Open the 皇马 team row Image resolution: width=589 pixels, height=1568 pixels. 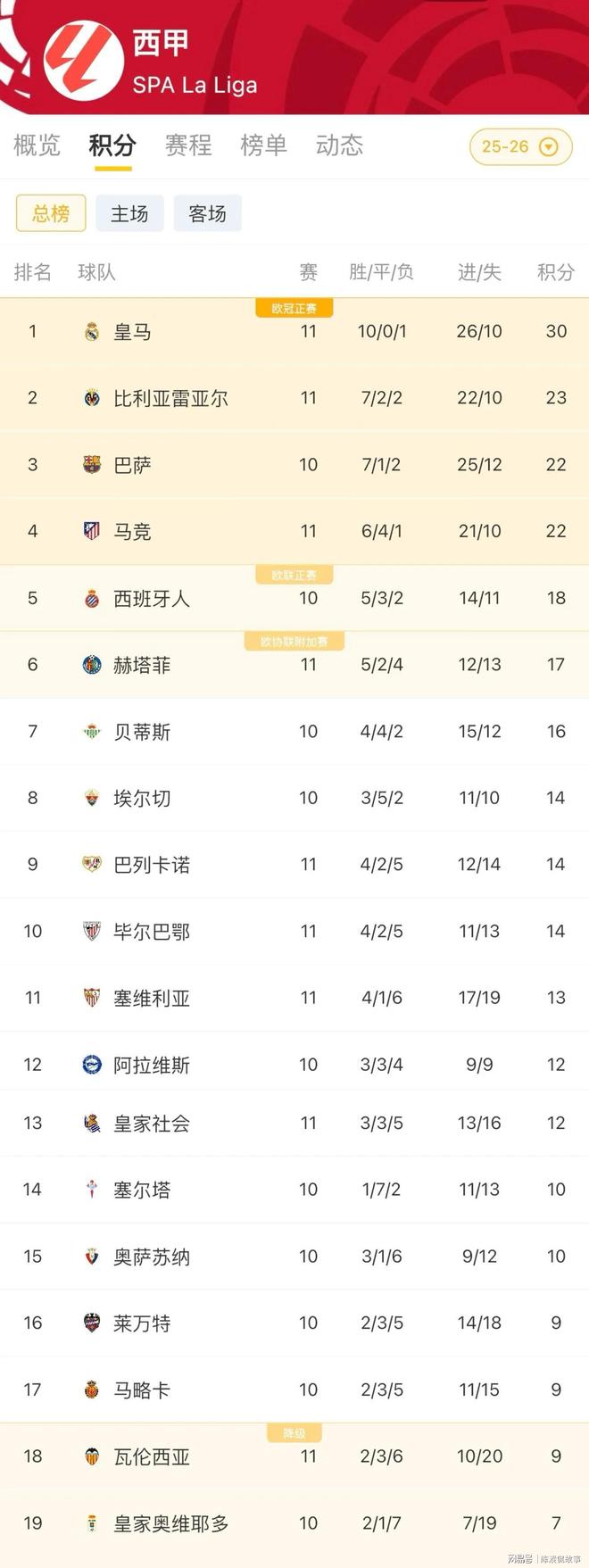click(x=132, y=332)
